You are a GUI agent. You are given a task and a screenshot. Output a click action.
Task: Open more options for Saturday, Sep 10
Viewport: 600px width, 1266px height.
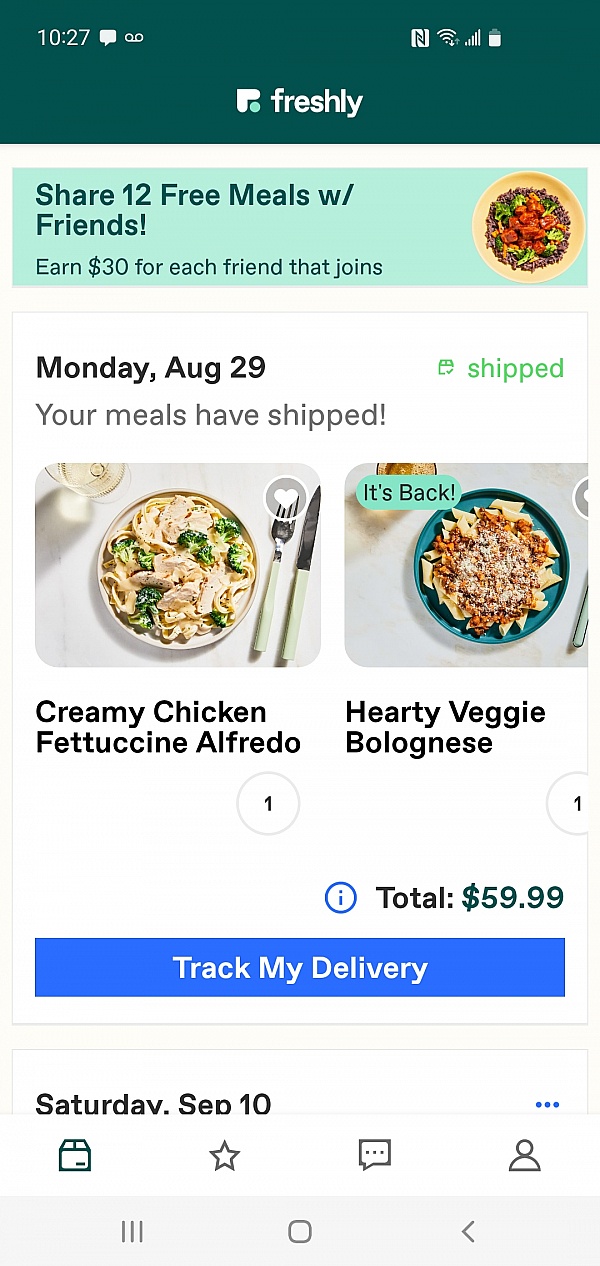pyautogui.click(x=547, y=1104)
